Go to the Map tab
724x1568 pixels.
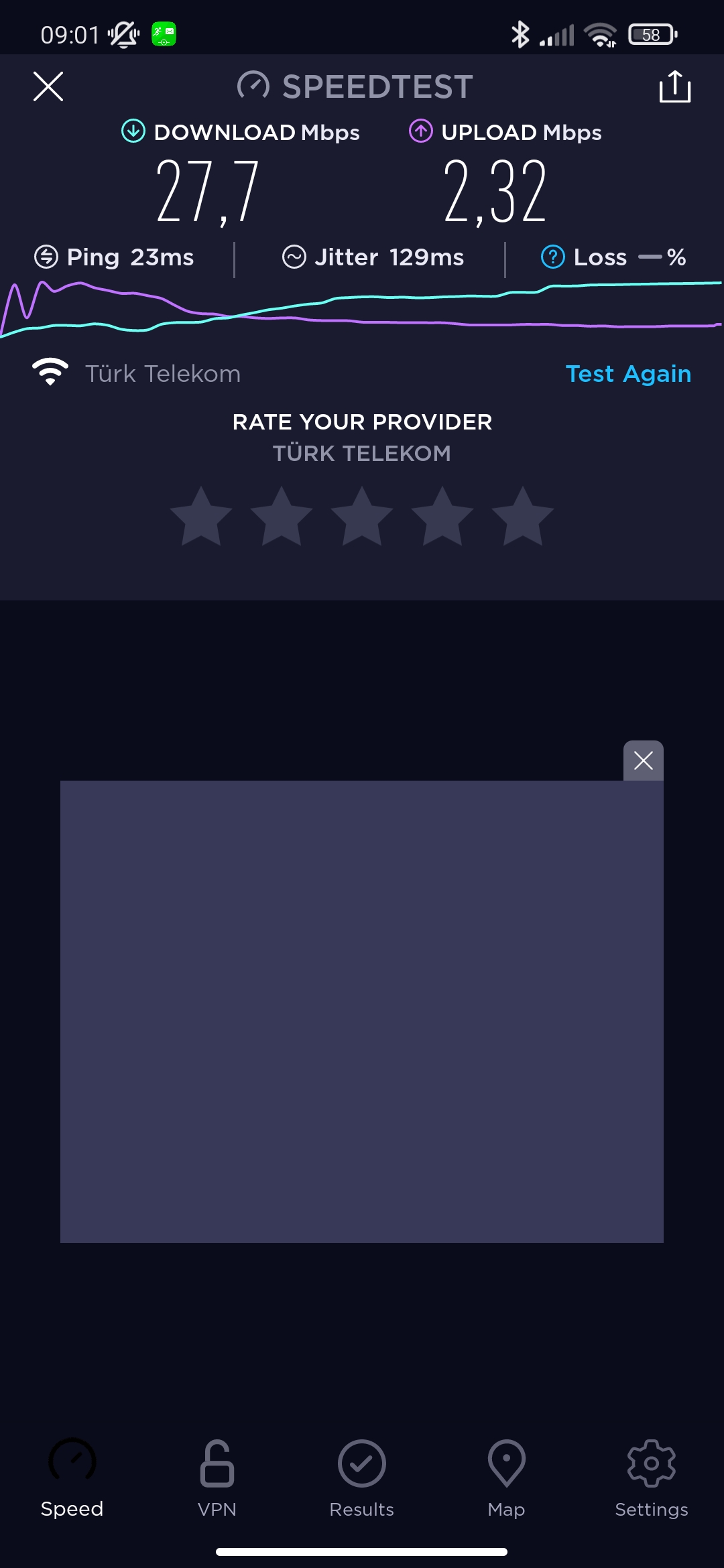(507, 1479)
